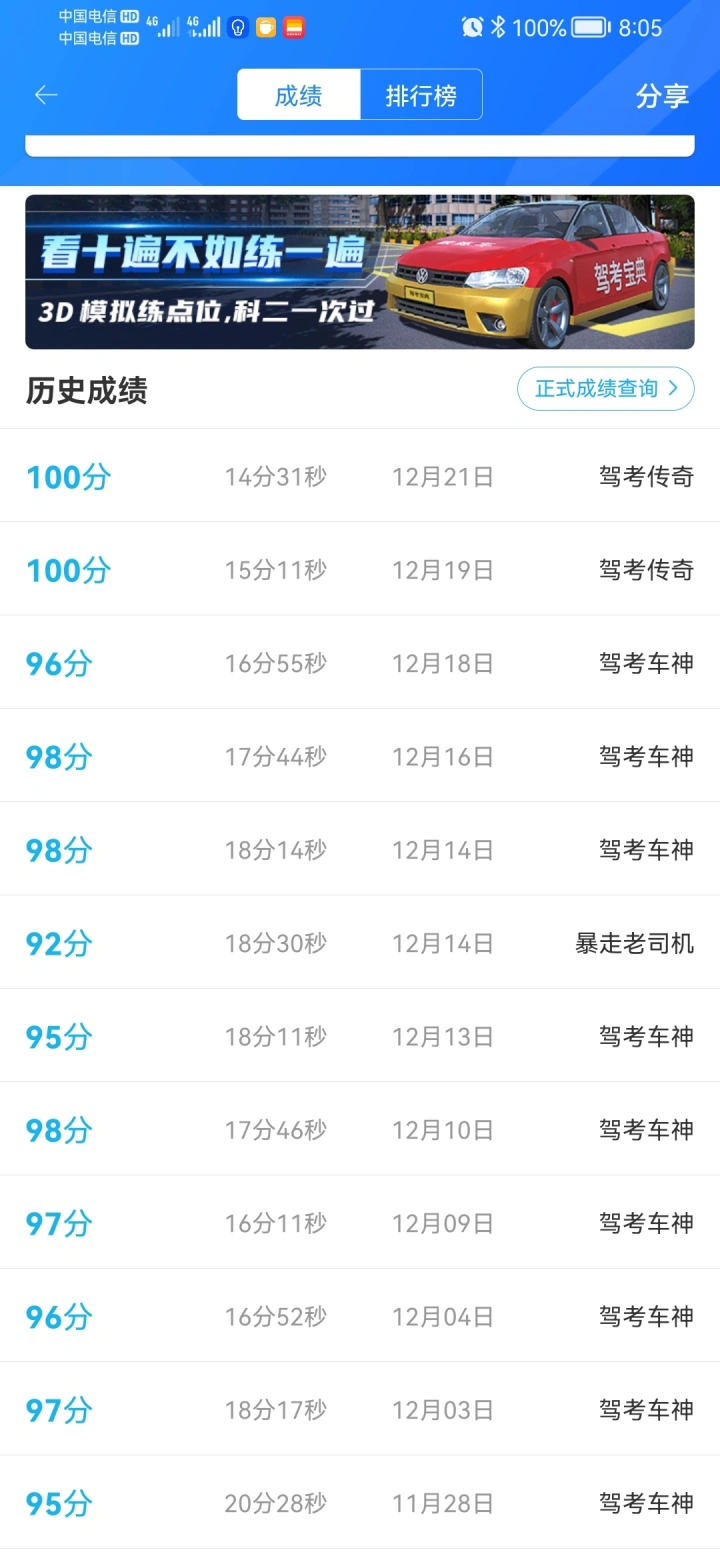View the 95分 record from 12月13日
Image resolution: width=720 pixels, height=1560 pixels.
(x=360, y=1036)
